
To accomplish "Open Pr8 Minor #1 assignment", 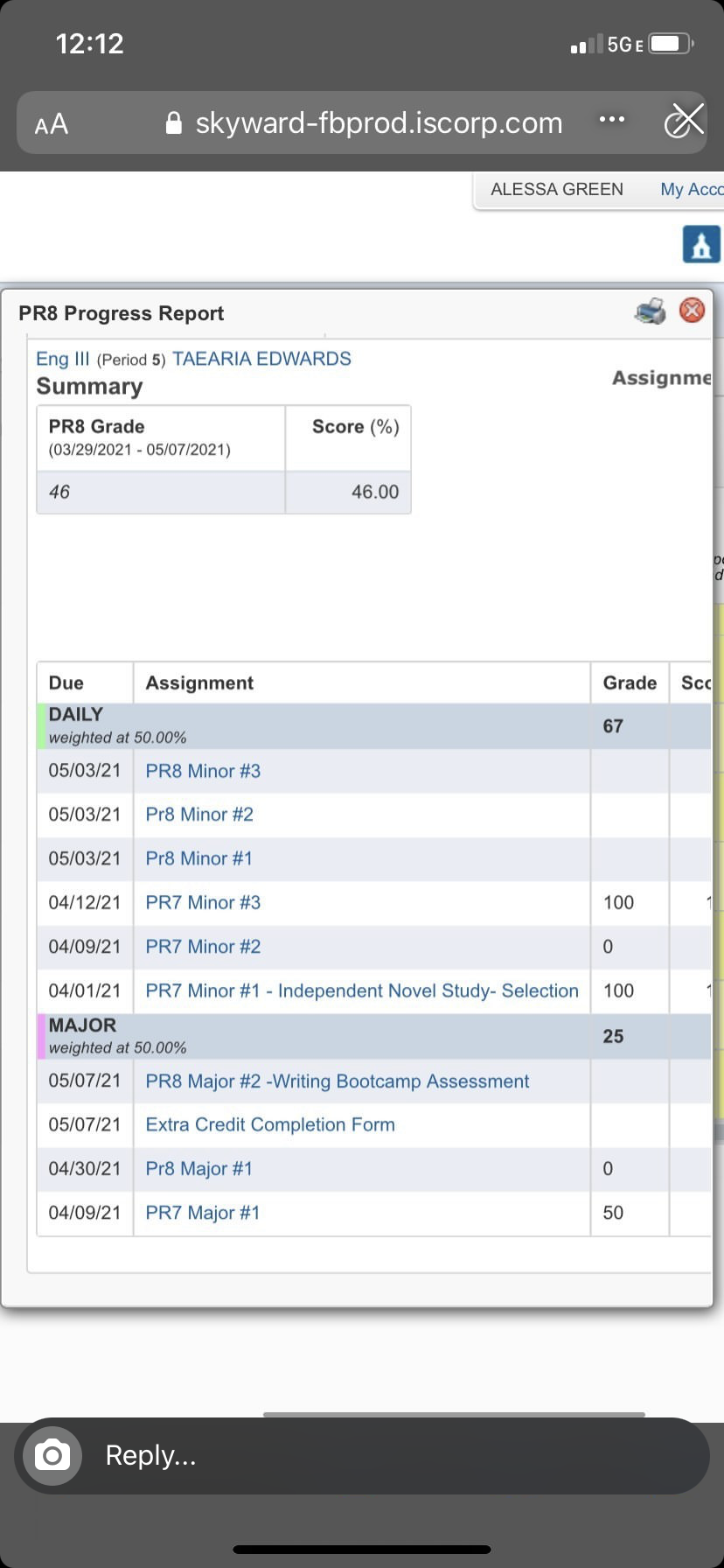I will [198, 858].
